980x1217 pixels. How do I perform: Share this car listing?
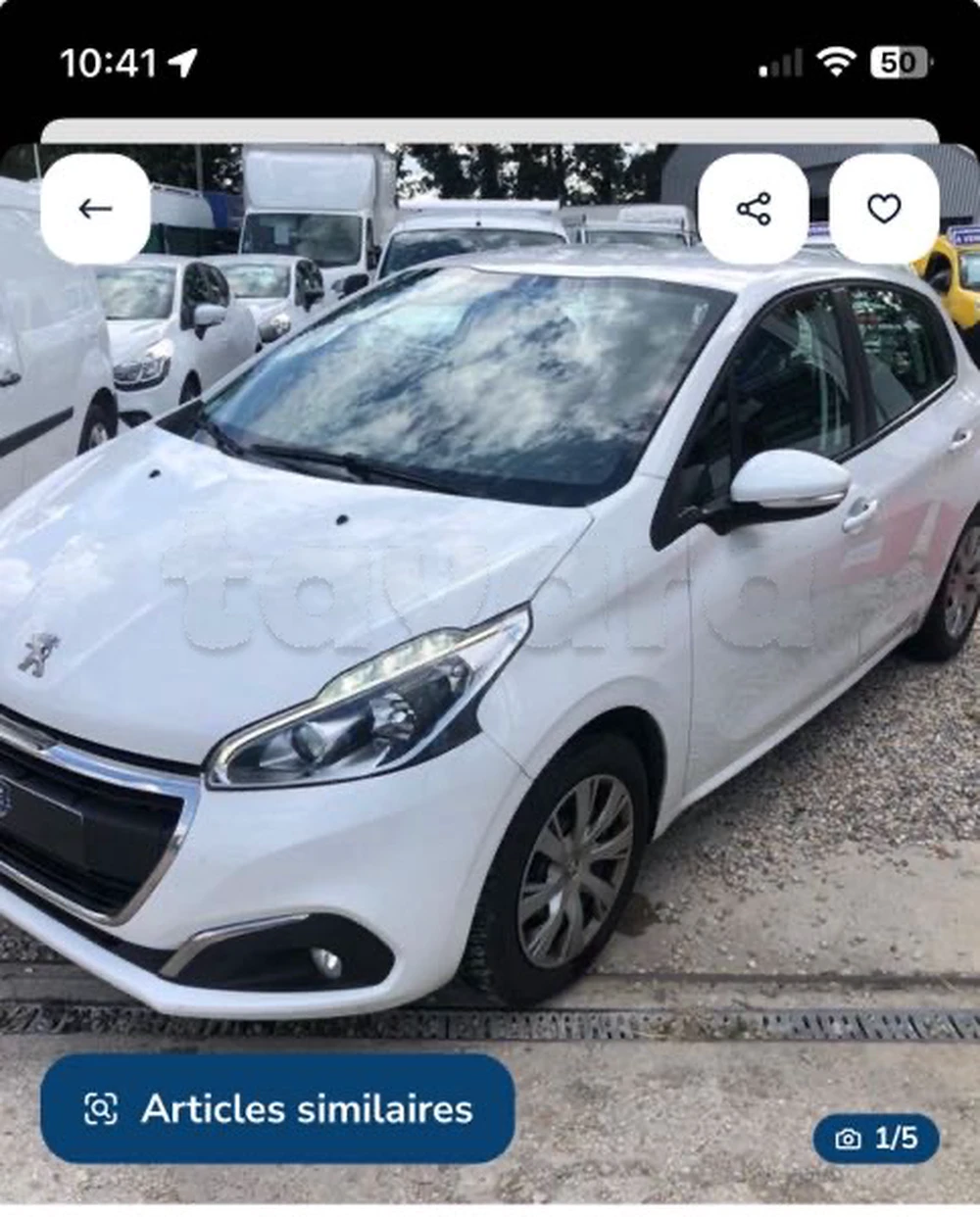click(x=754, y=209)
